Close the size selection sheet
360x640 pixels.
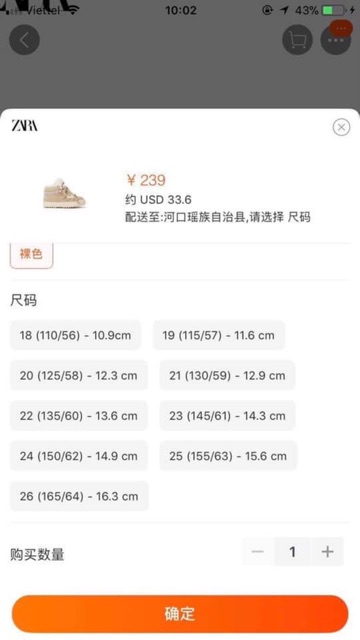pos(341,127)
